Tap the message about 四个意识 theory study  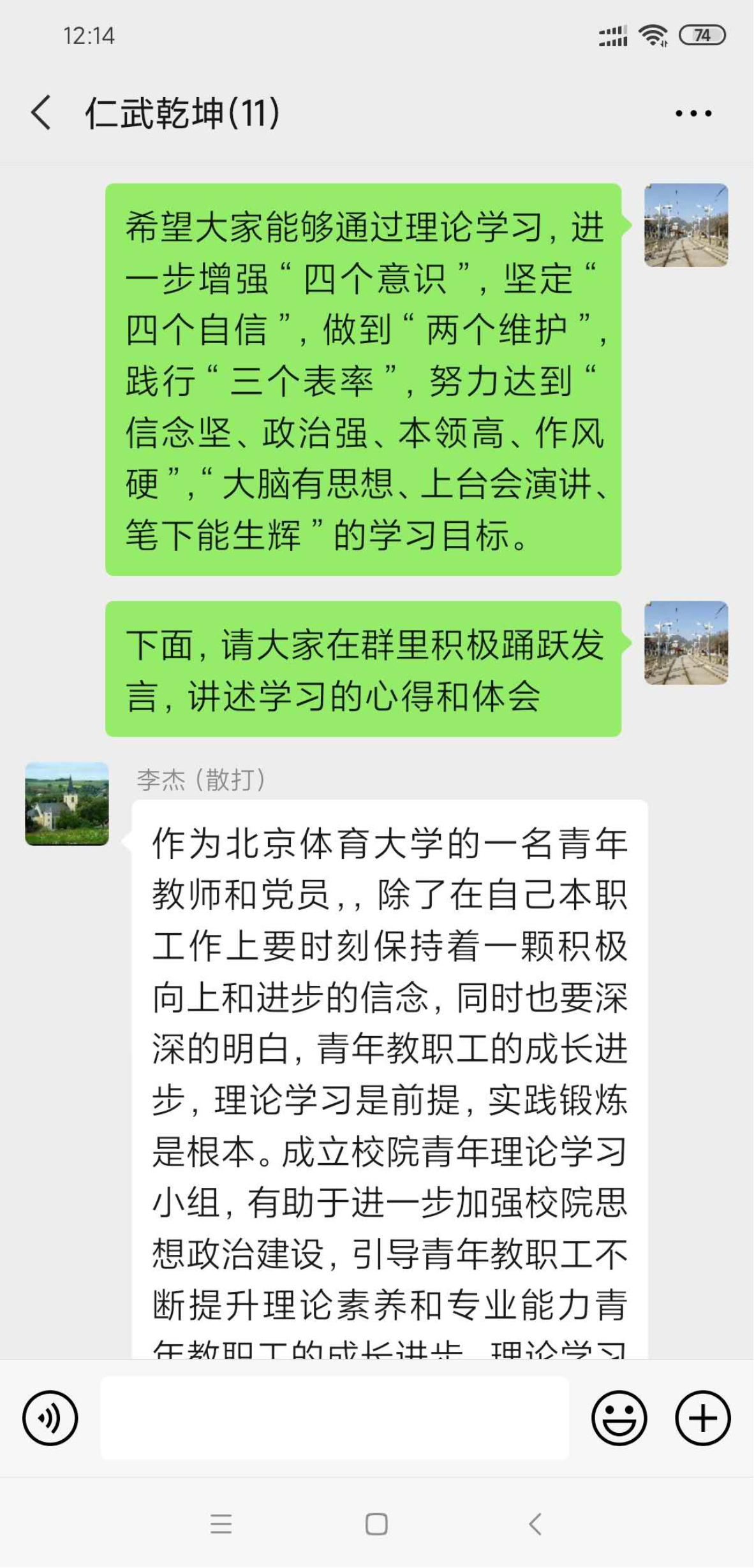pyautogui.click(x=362, y=379)
